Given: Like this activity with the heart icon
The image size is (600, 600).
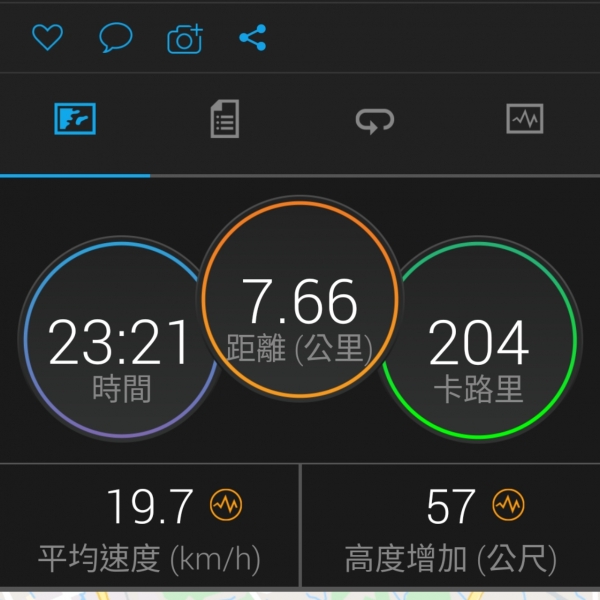Looking at the screenshot, I should pyautogui.click(x=47, y=39).
